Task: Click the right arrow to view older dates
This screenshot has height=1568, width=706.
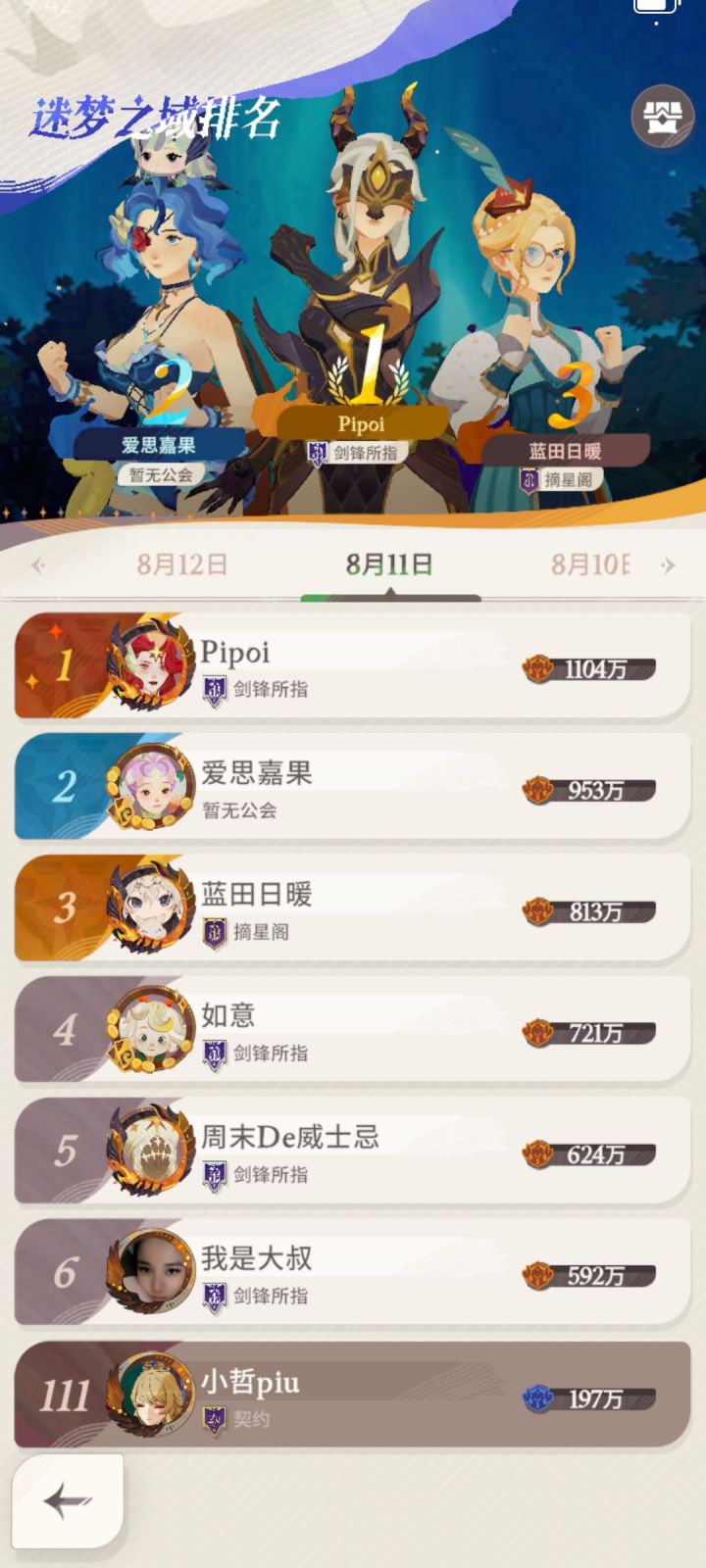Action: click(667, 565)
